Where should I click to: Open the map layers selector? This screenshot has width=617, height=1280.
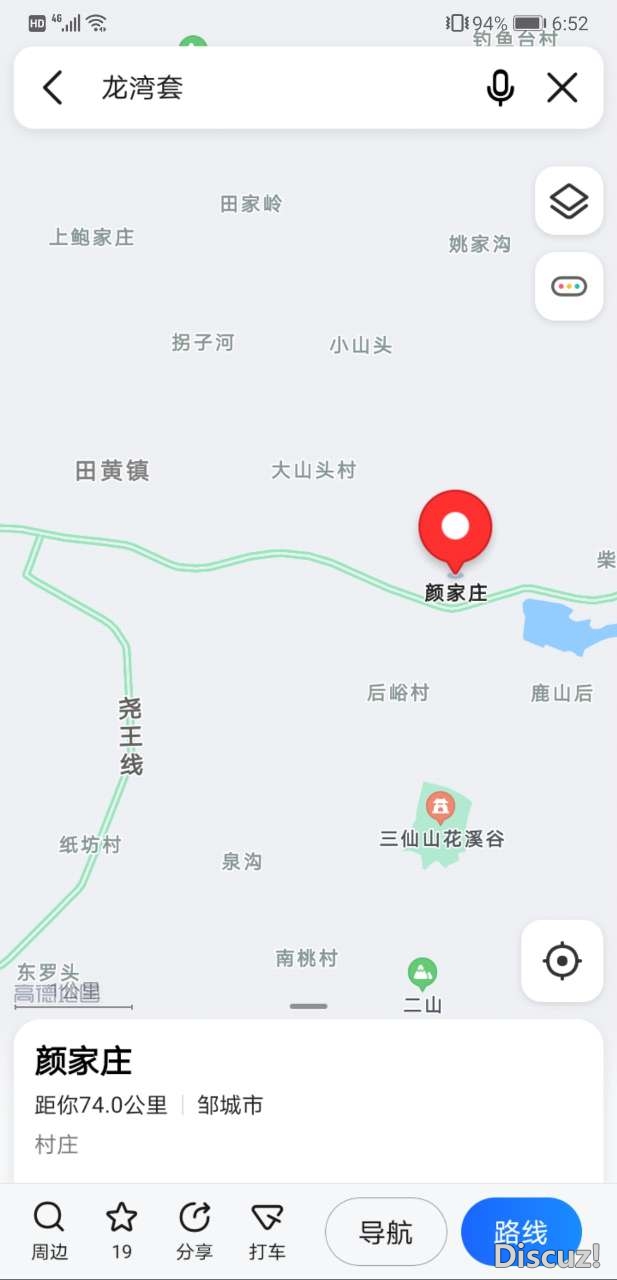(568, 201)
